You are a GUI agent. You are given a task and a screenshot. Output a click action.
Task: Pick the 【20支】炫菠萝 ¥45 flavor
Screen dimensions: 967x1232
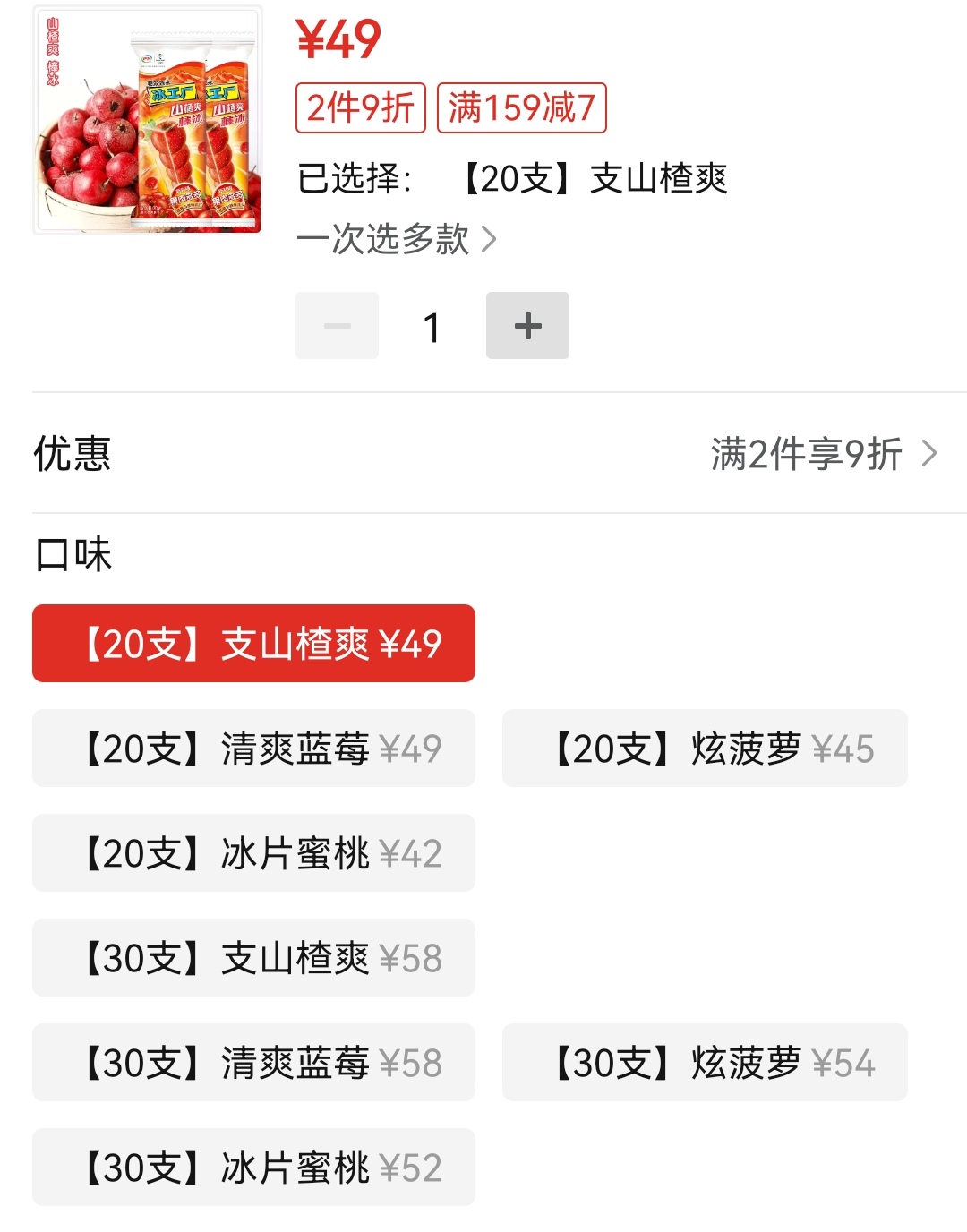[705, 749]
